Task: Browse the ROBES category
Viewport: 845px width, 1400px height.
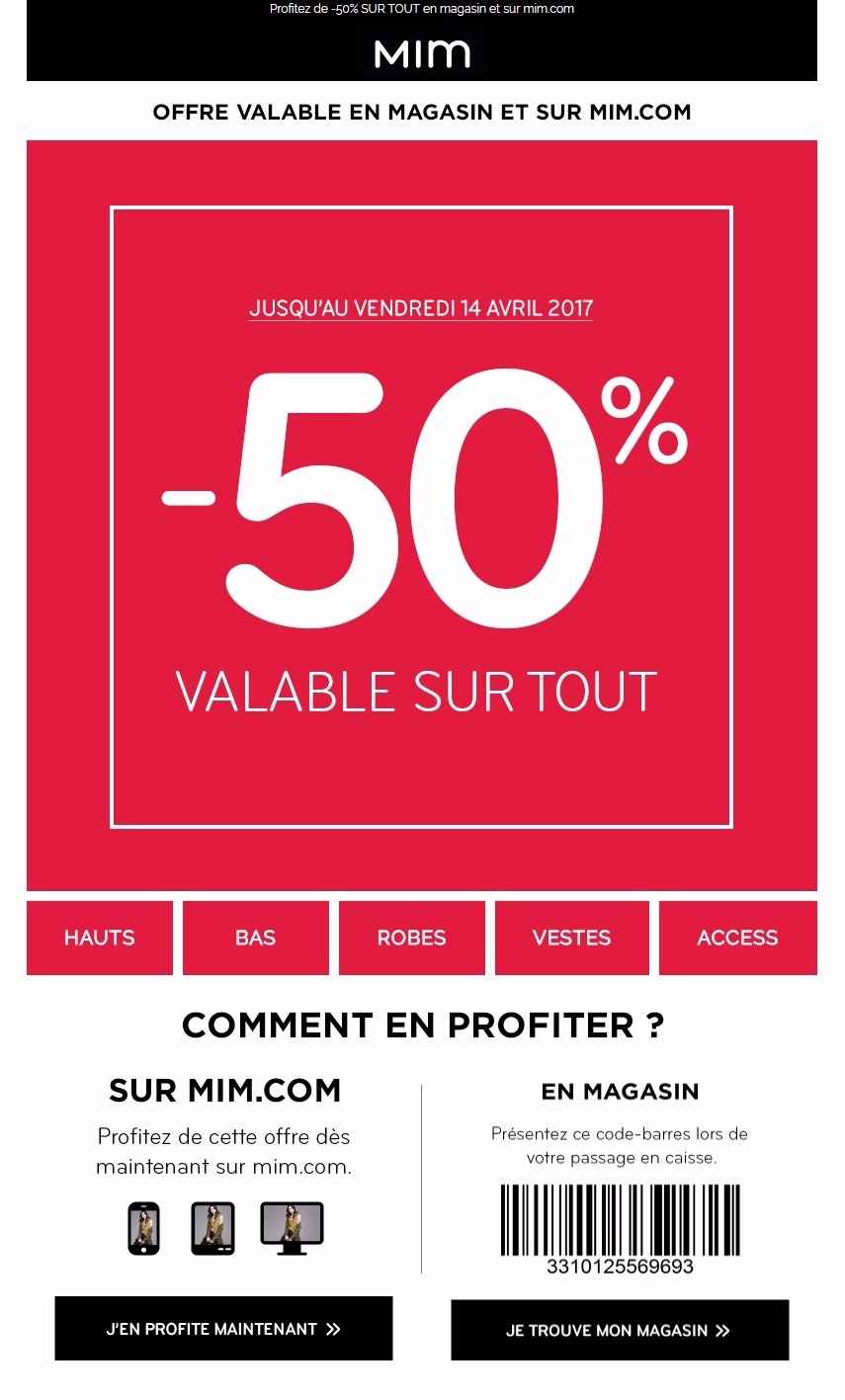Action: (x=412, y=938)
